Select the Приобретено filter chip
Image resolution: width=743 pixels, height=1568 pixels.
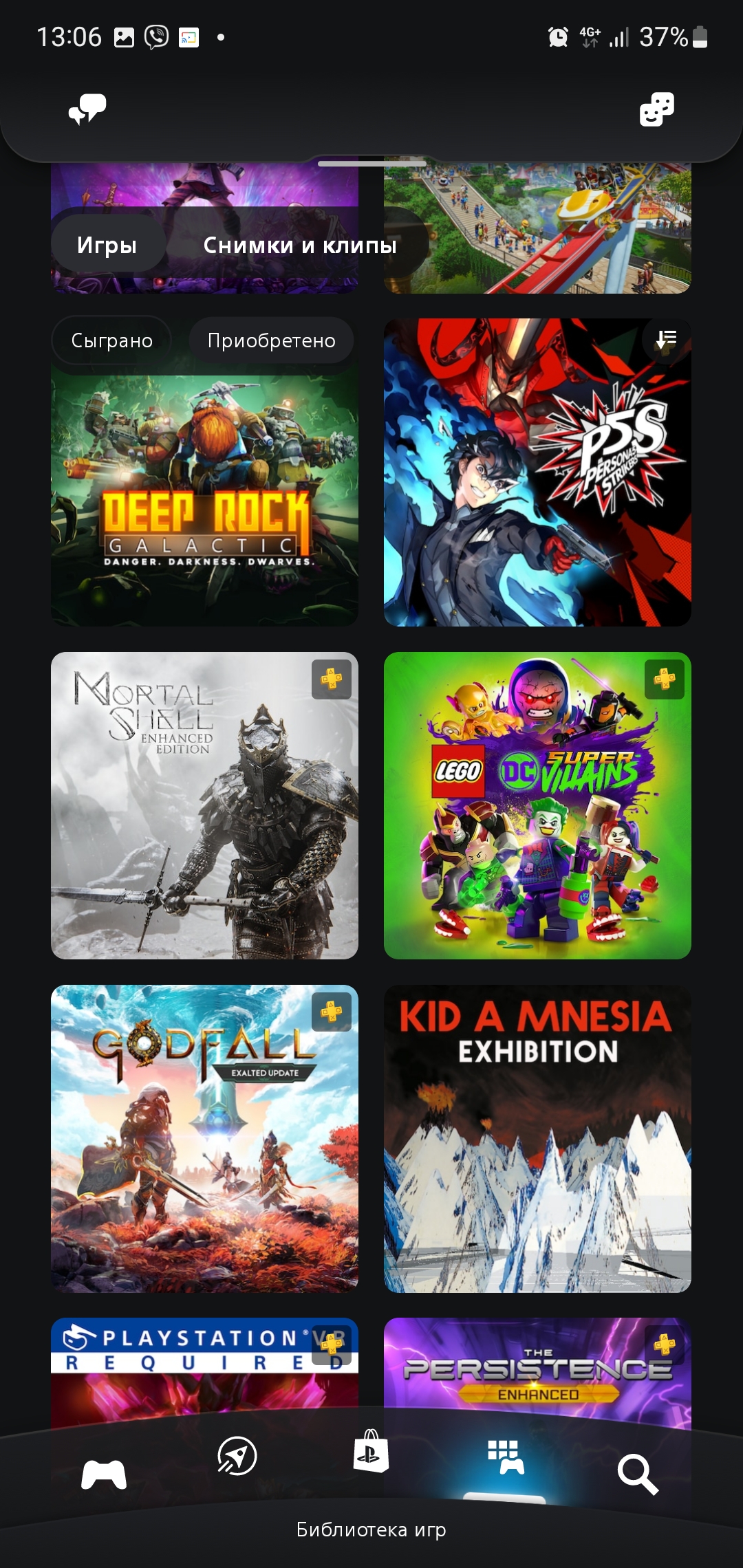pyautogui.click(x=272, y=340)
